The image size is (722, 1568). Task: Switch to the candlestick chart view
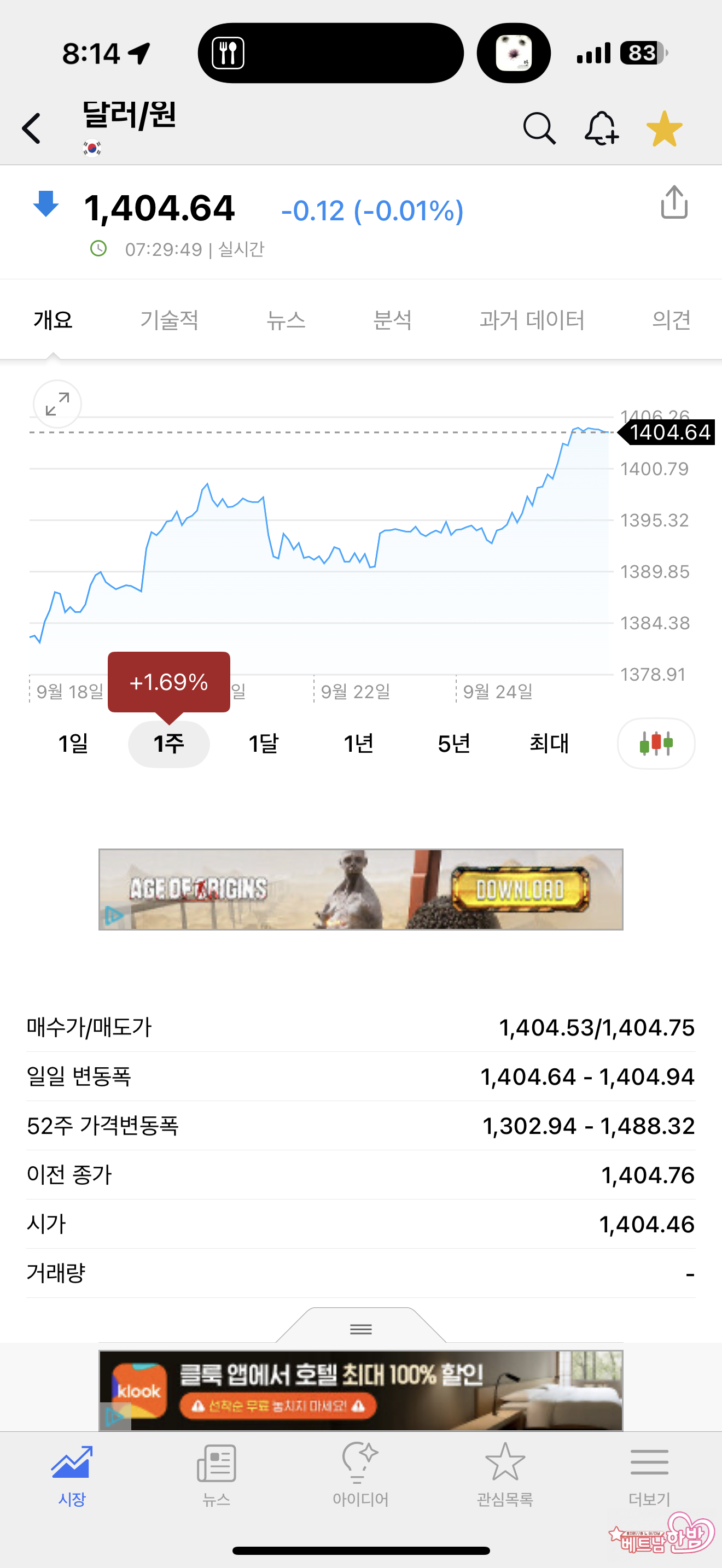point(656,743)
